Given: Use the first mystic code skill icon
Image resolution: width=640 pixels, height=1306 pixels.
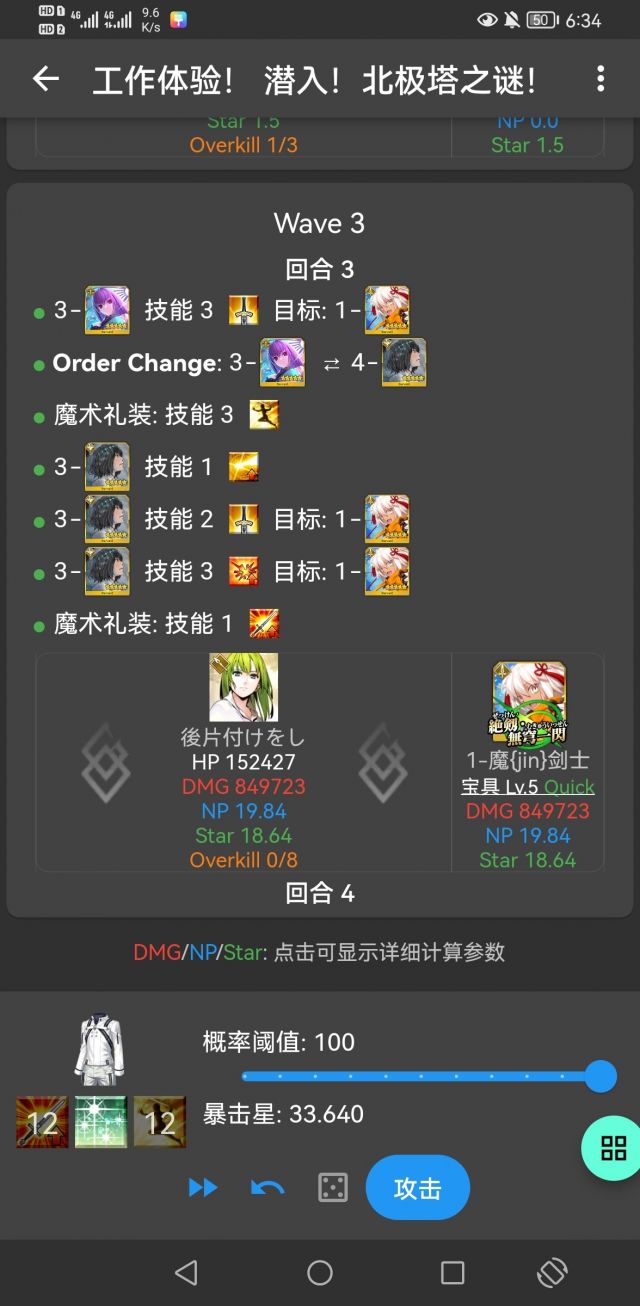Looking at the screenshot, I should [42, 1122].
